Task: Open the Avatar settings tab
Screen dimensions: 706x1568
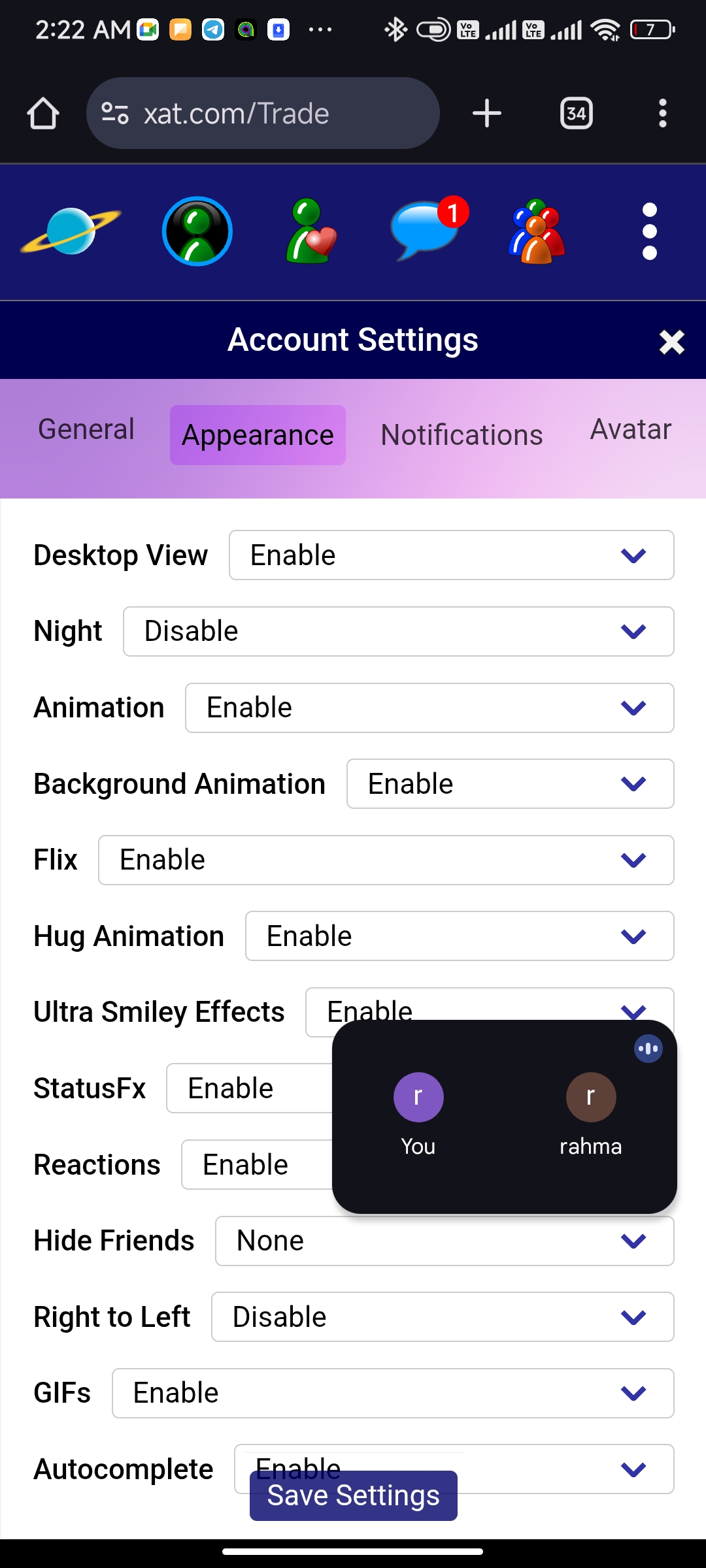Action: tap(631, 429)
